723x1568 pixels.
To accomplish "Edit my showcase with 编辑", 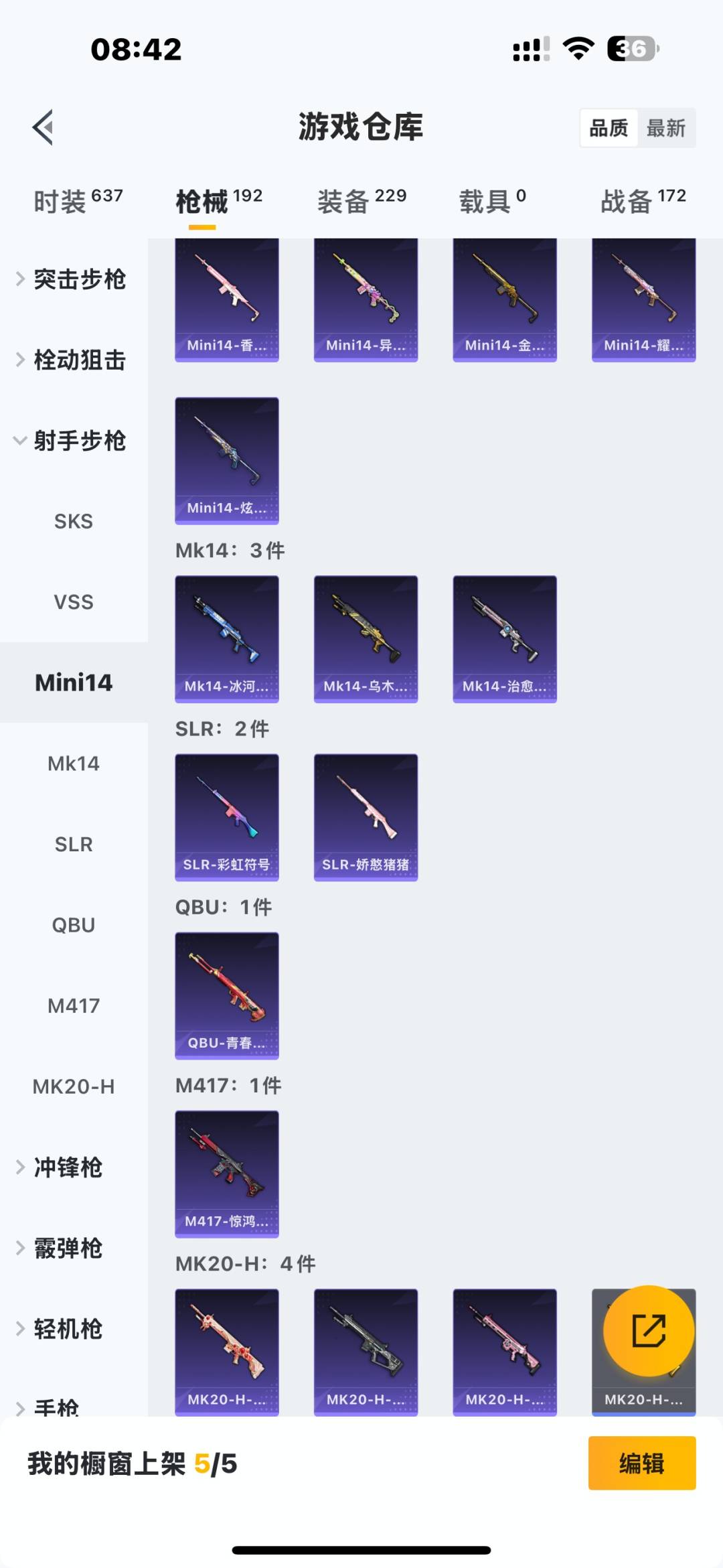I will (x=641, y=1464).
